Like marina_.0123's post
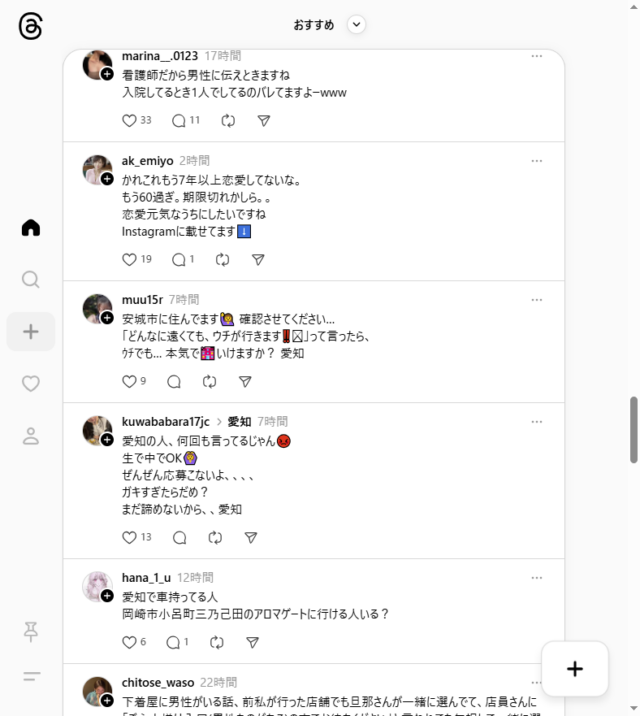This screenshot has width=640, height=716. (x=129, y=120)
